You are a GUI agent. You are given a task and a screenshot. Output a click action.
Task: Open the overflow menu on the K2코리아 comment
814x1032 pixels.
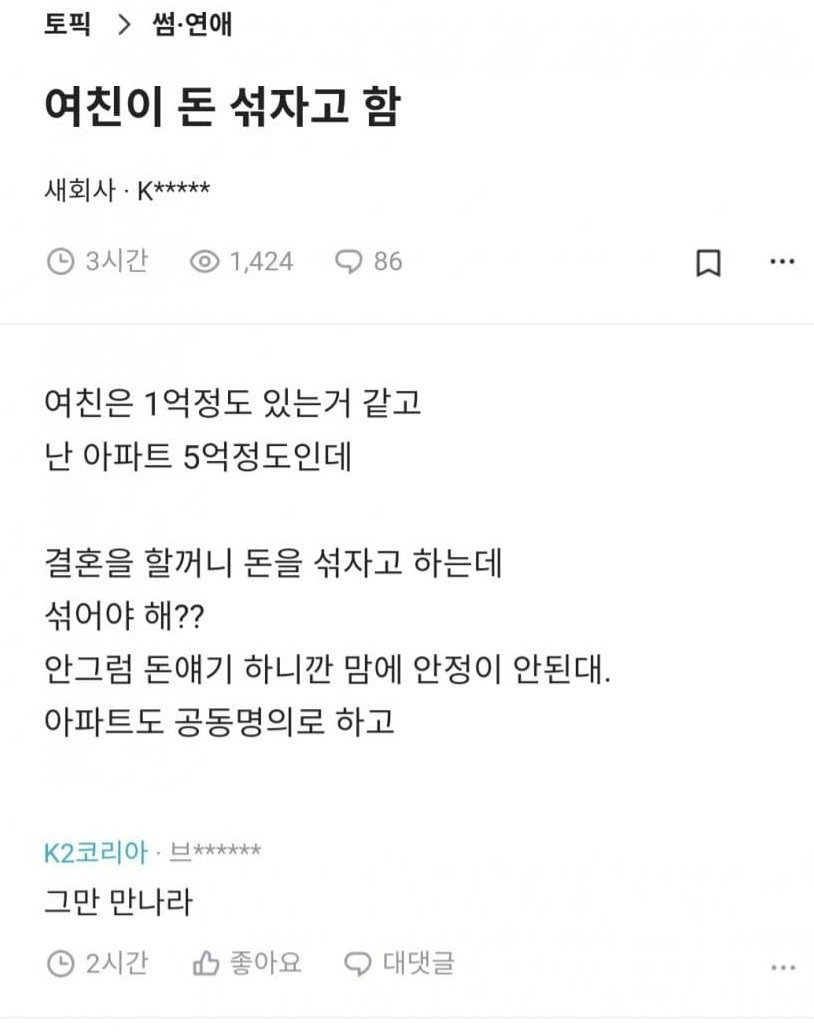(782, 967)
